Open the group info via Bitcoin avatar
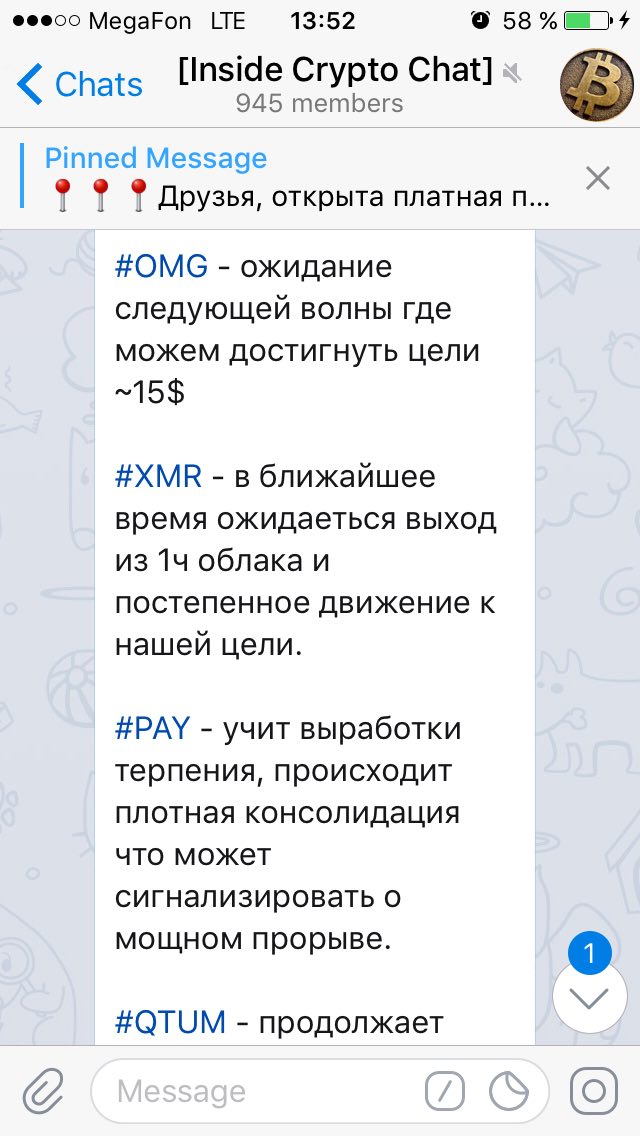 [x=598, y=85]
